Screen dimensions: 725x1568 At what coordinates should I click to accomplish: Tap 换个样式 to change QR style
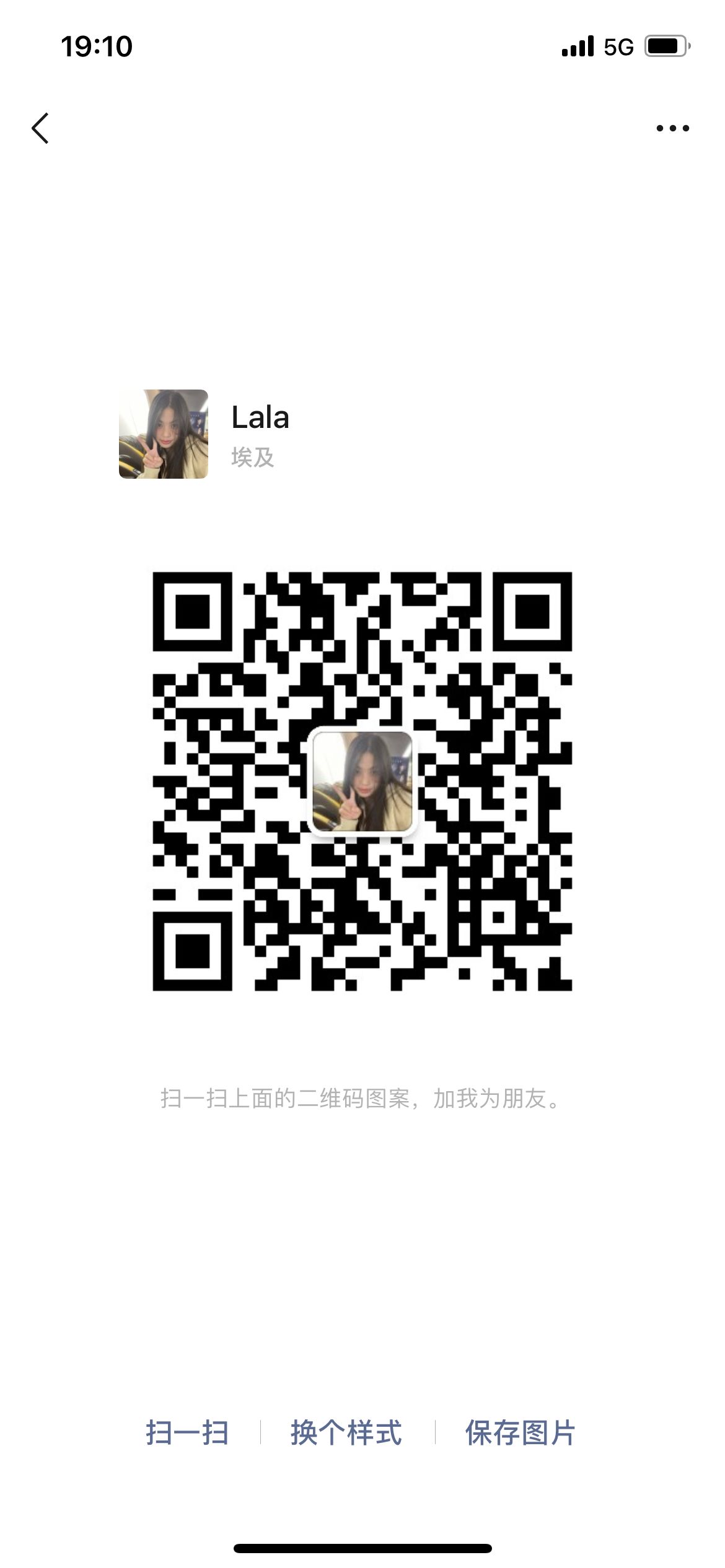pos(346,1432)
